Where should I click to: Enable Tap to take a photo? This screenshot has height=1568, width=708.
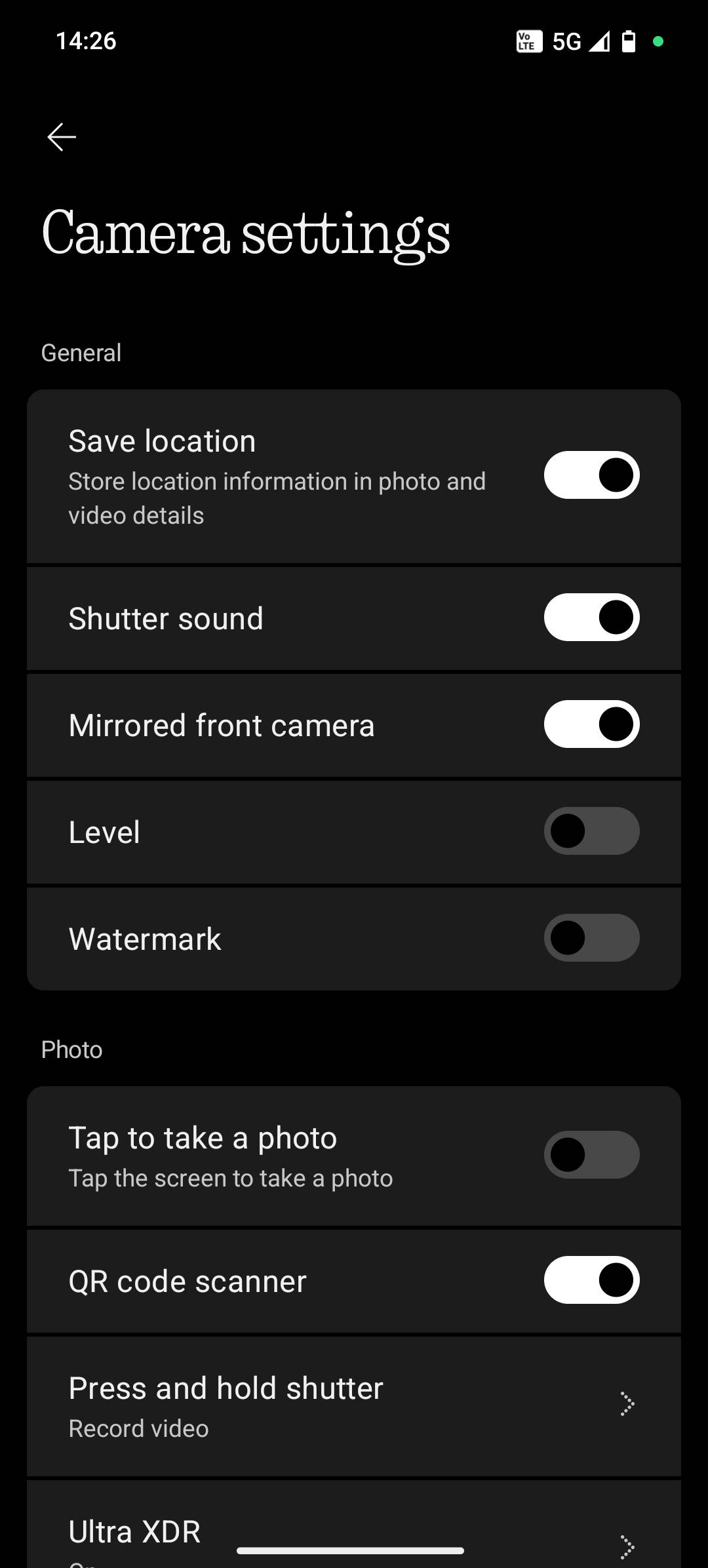(x=591, y=1155)
